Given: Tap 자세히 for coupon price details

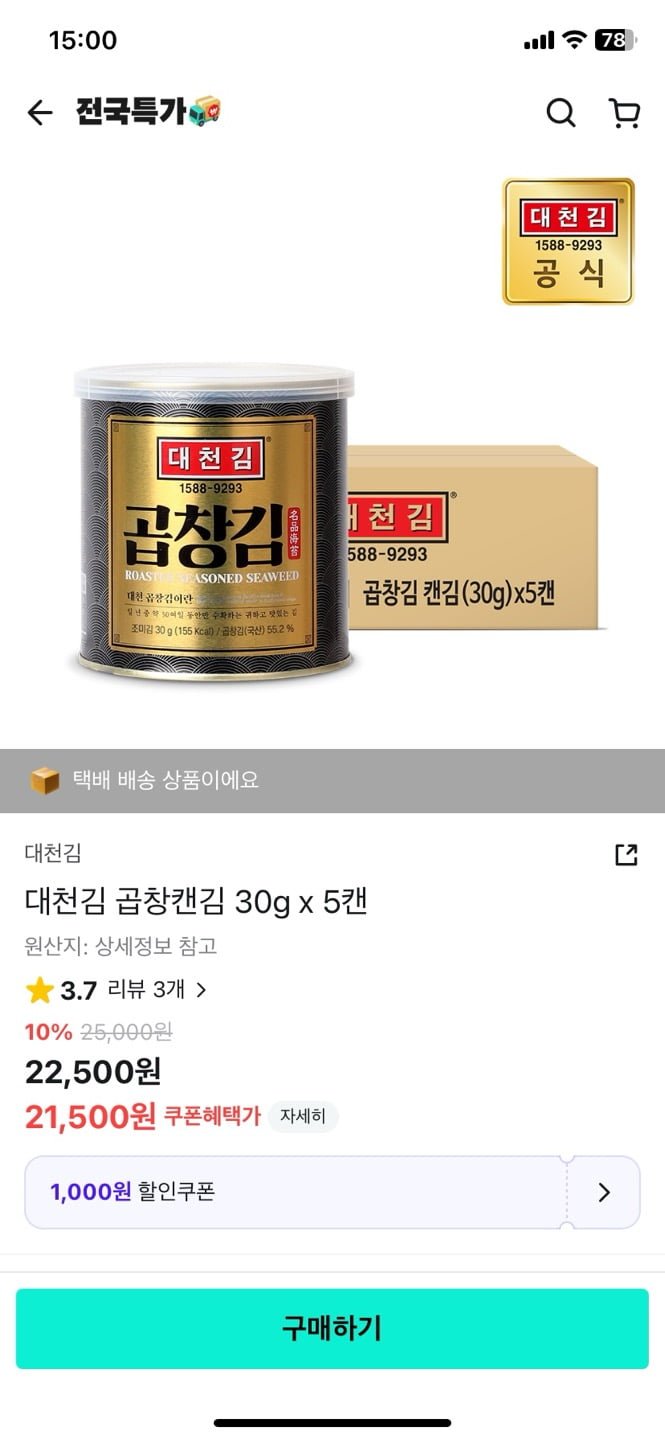Looking at the screenshot, I should tap(303, 1116).
